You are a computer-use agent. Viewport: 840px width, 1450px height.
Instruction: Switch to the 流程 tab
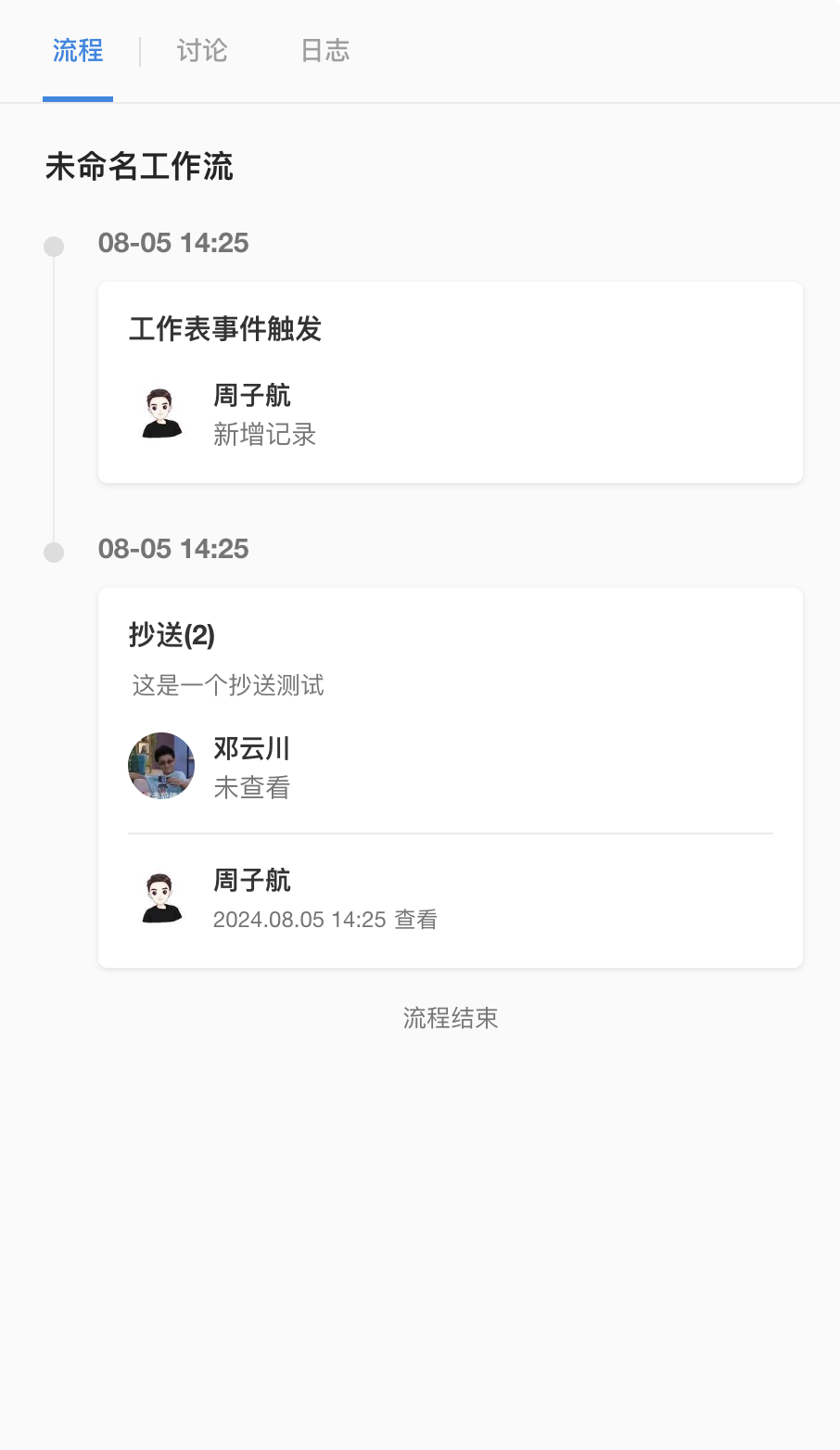tap(78, 51)
